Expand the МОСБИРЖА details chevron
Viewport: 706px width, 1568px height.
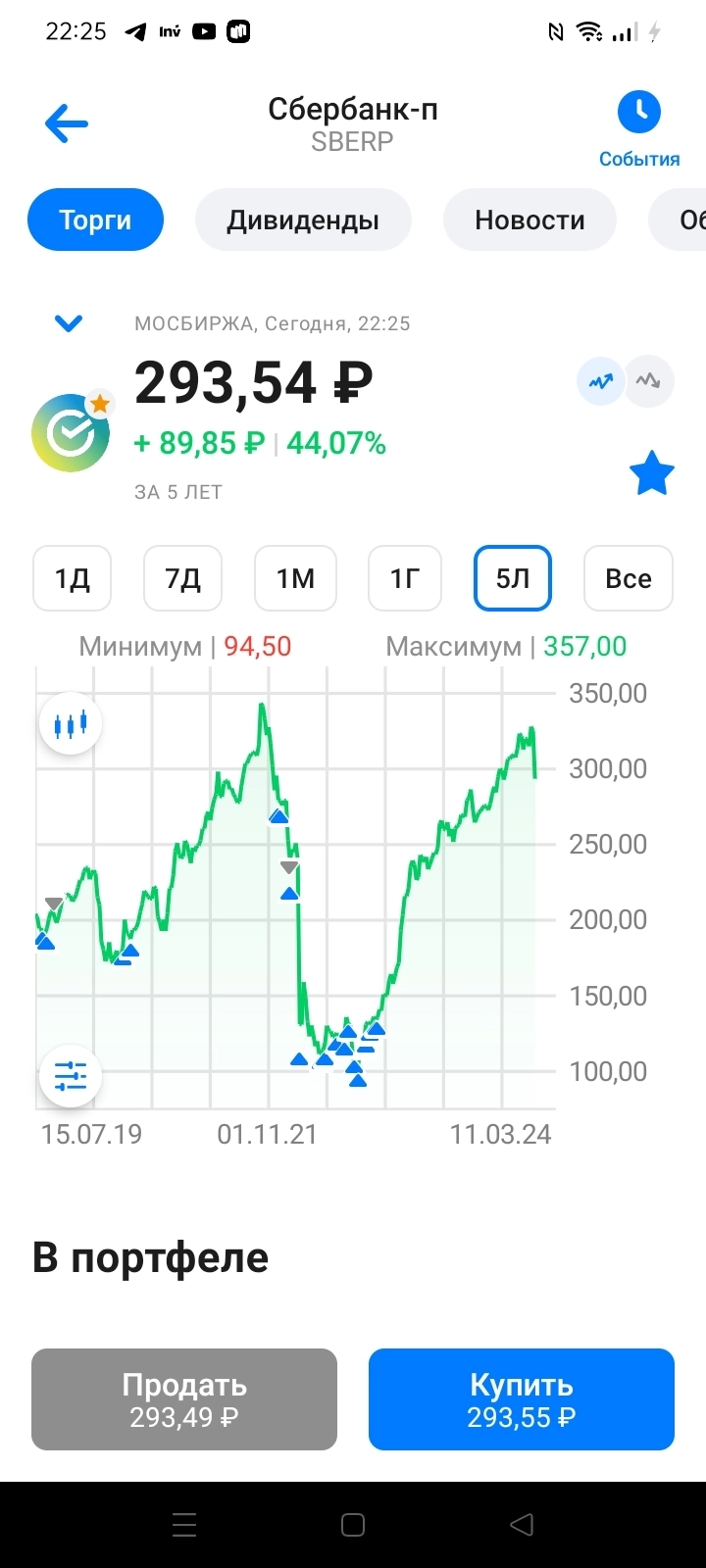[68, 323]
